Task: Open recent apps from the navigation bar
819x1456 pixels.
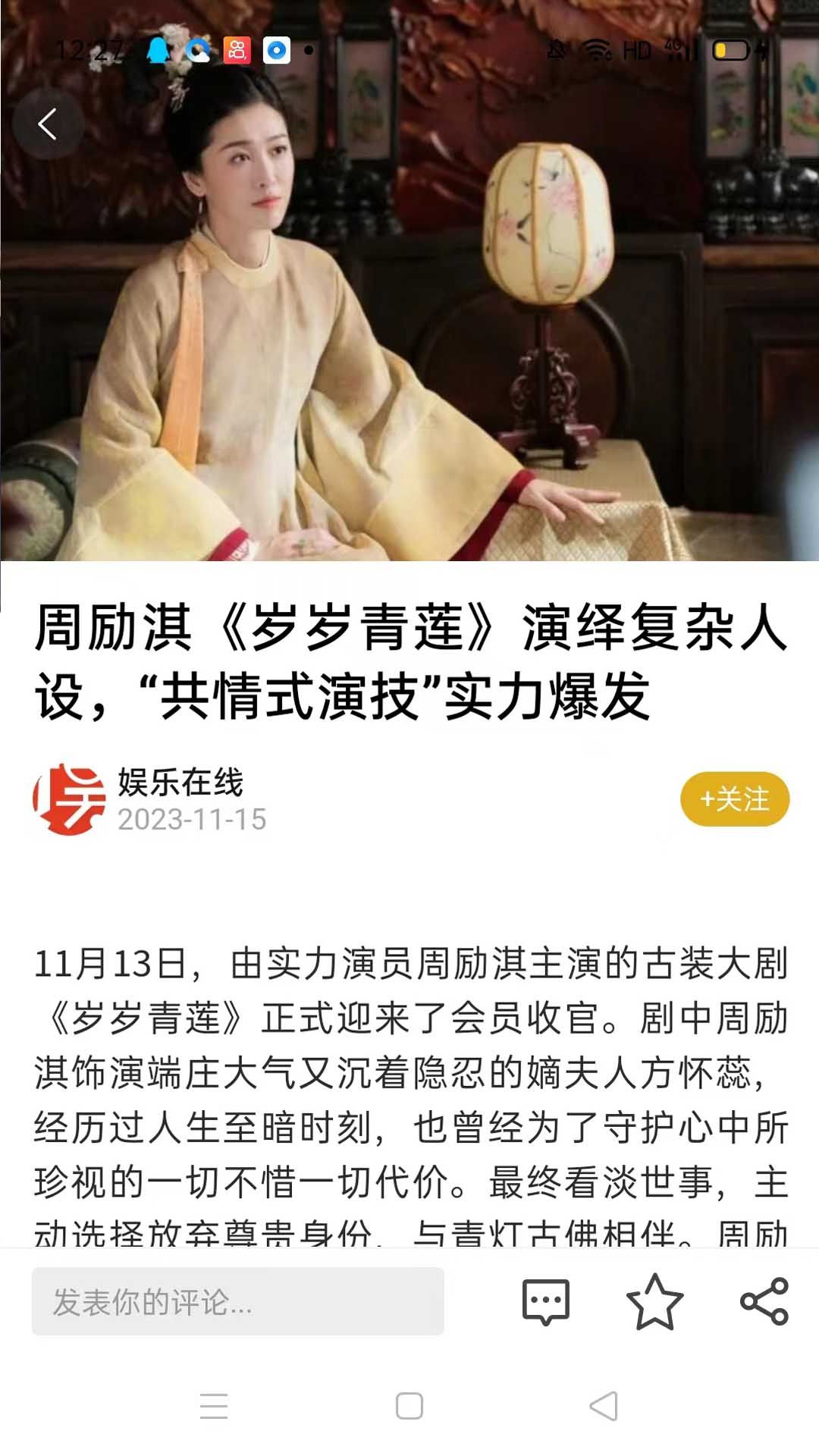Action: coord(214,1406)
